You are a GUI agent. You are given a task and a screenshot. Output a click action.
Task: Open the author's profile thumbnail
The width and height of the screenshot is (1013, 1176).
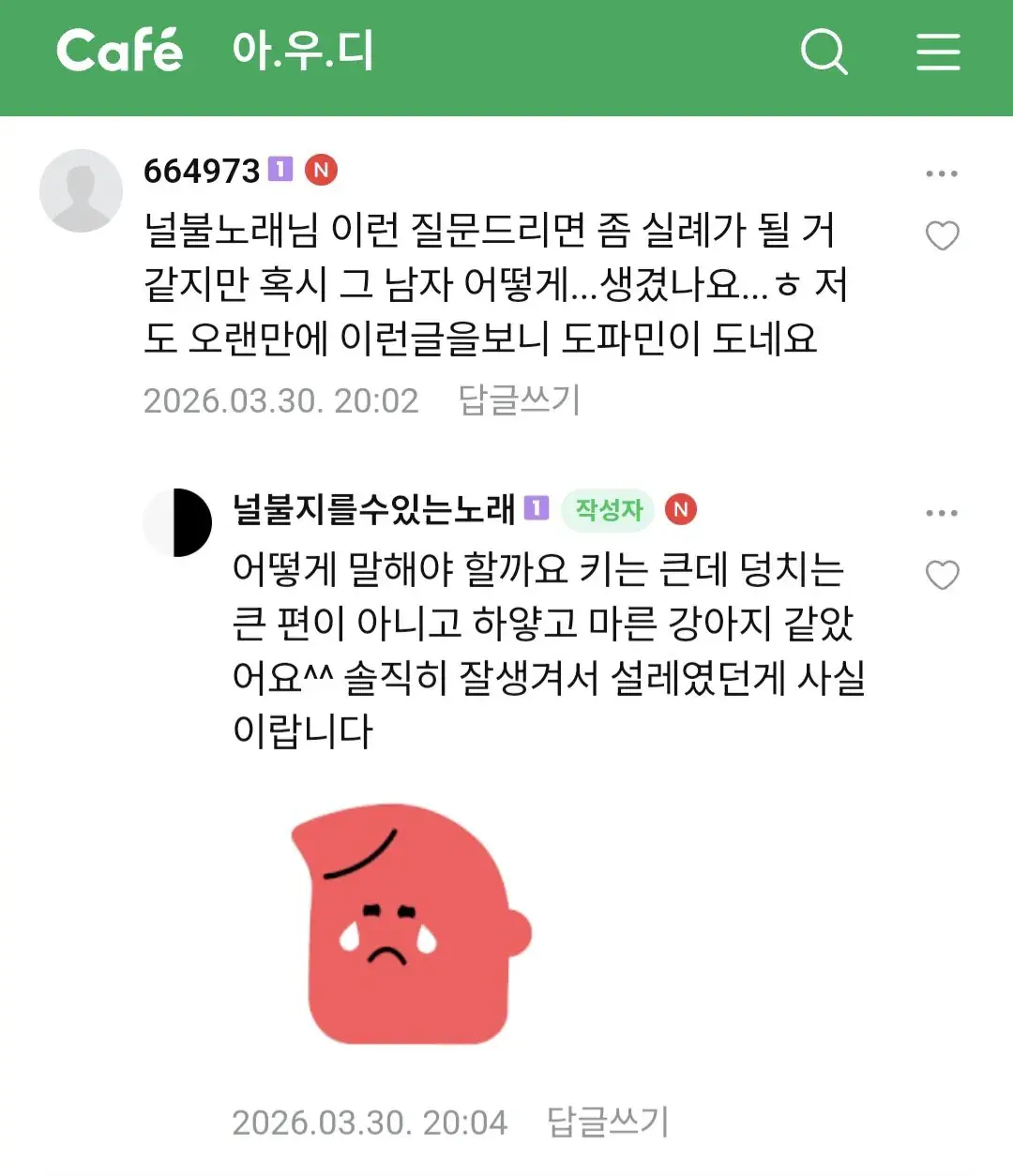(x=175, y=523)
